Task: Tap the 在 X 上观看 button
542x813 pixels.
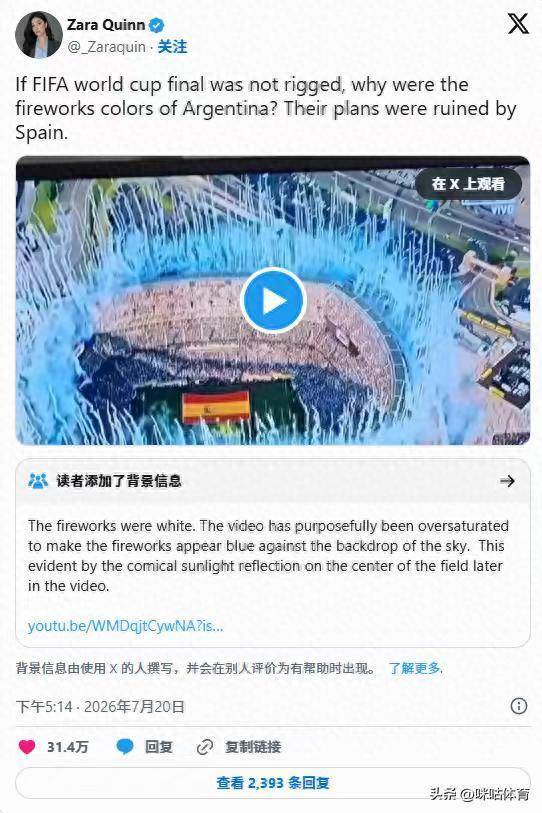Action: coord(468,184)
